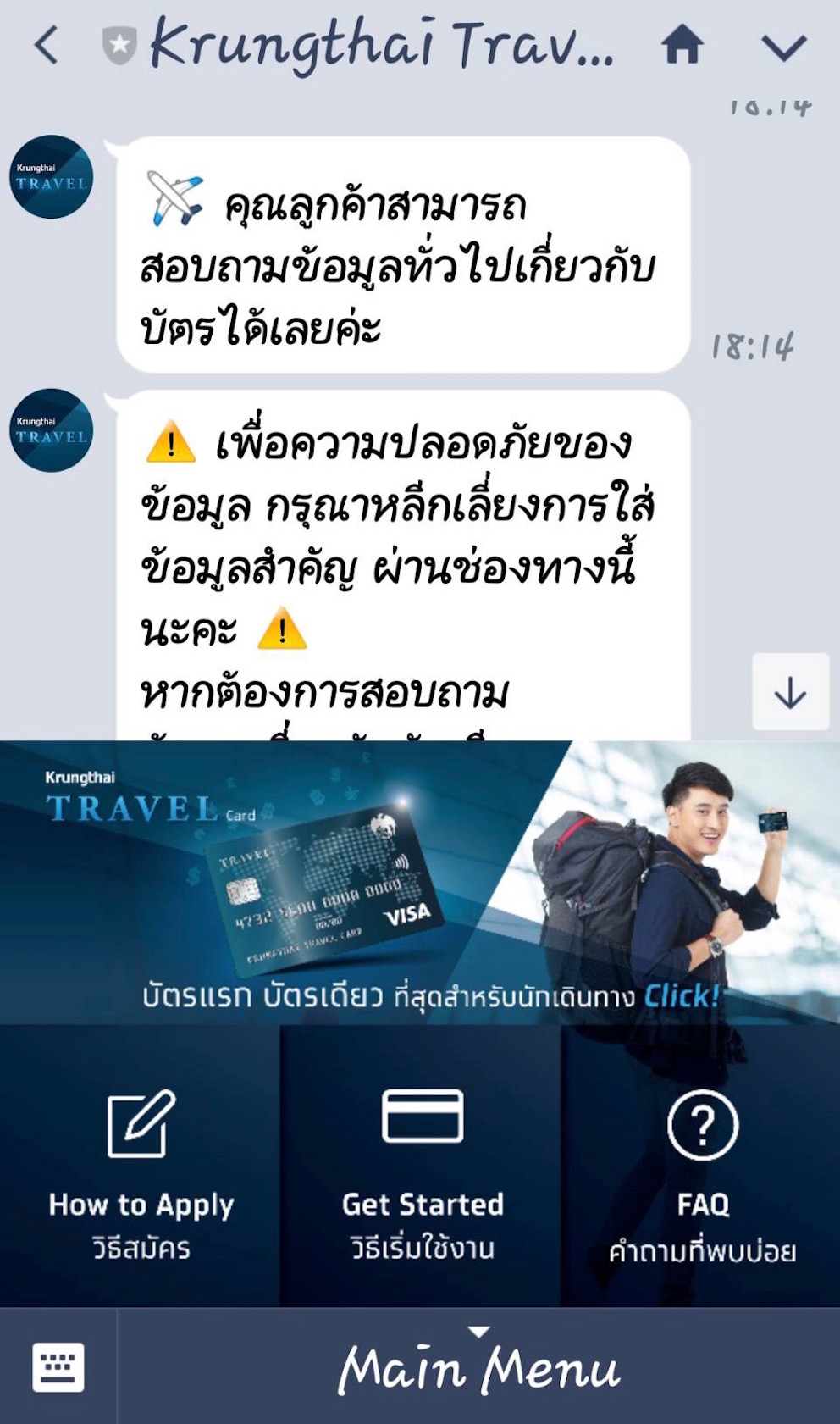Jump to latest message arrow

pos(790,692)
